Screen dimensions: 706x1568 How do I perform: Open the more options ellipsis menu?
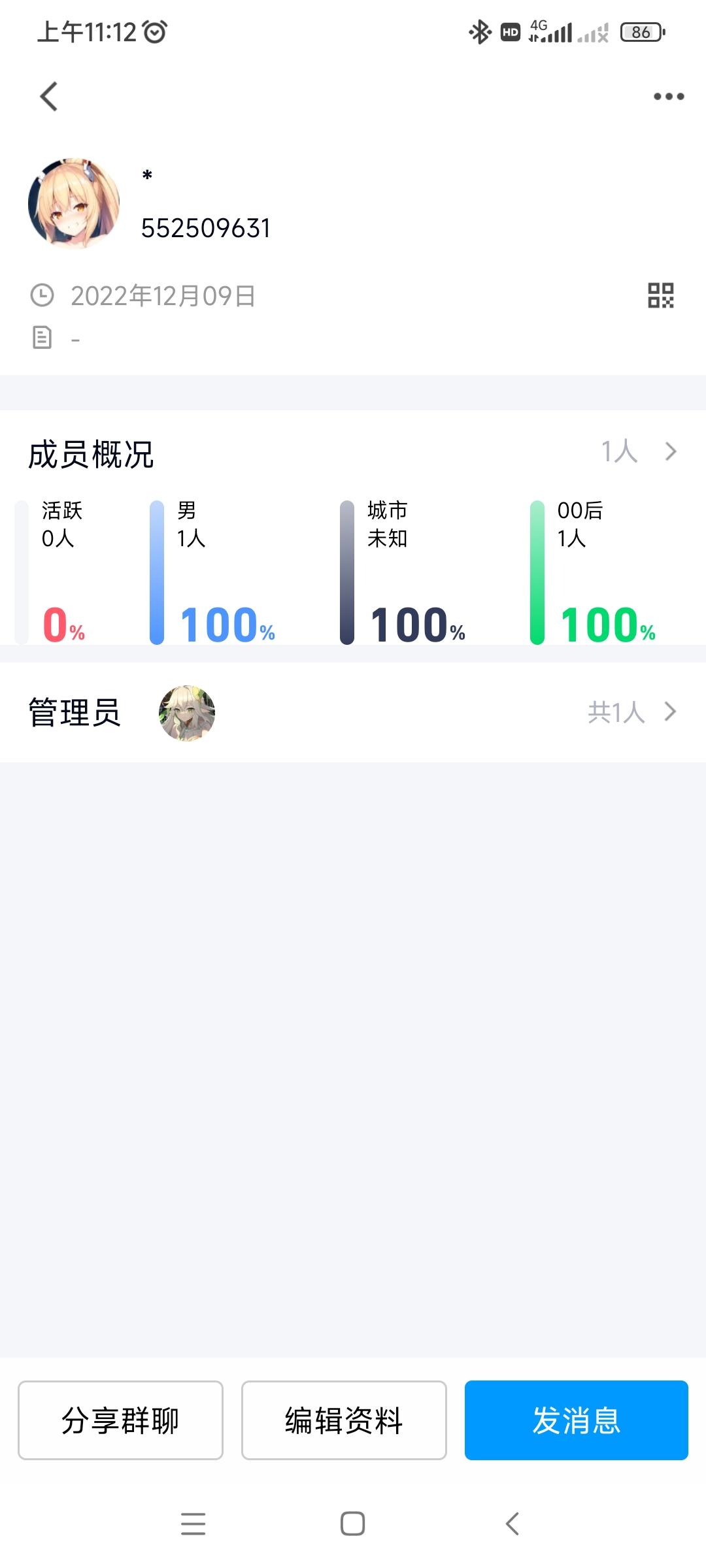(667, 96)
